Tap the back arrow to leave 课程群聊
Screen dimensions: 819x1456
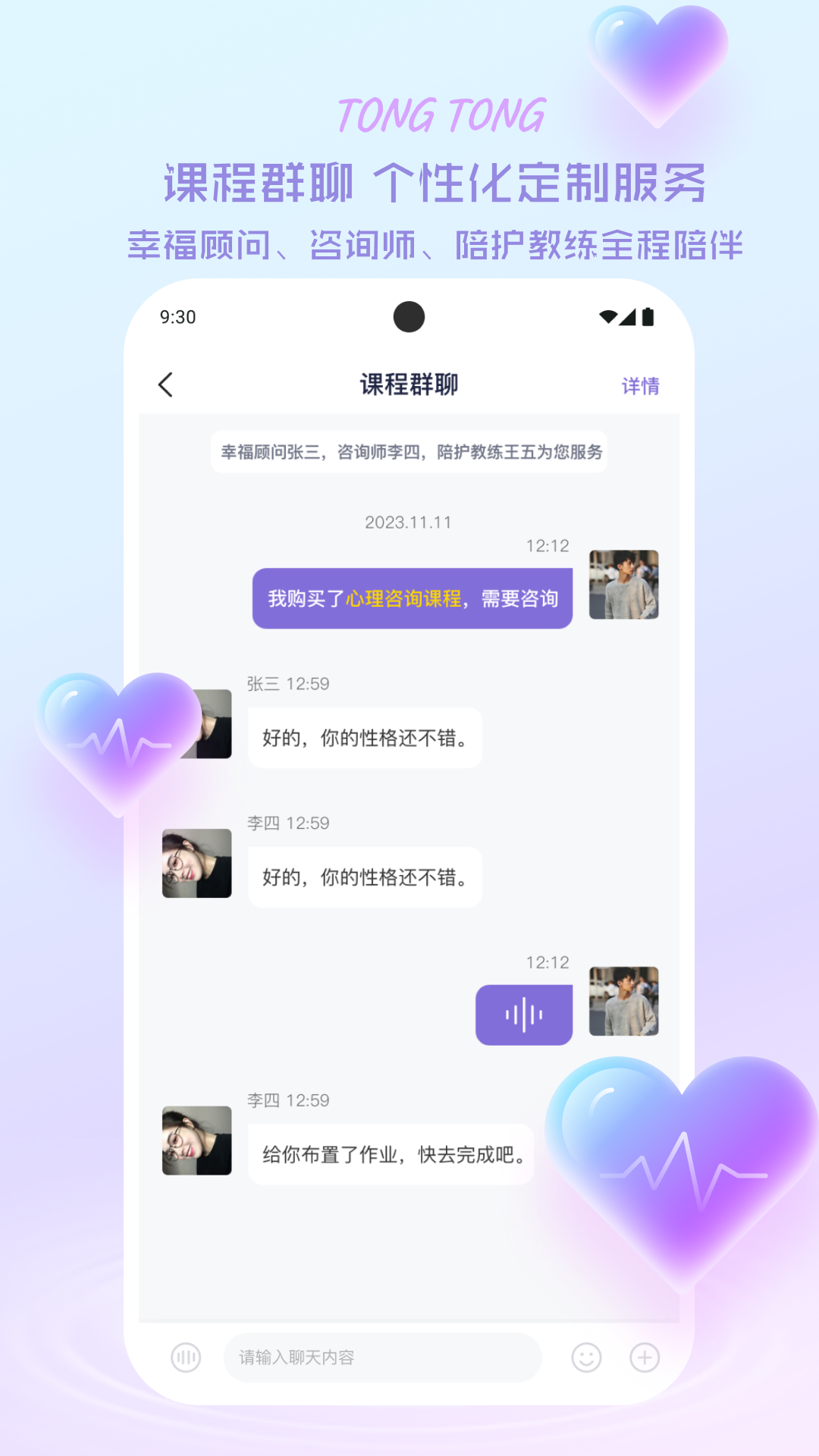(167, 385)
